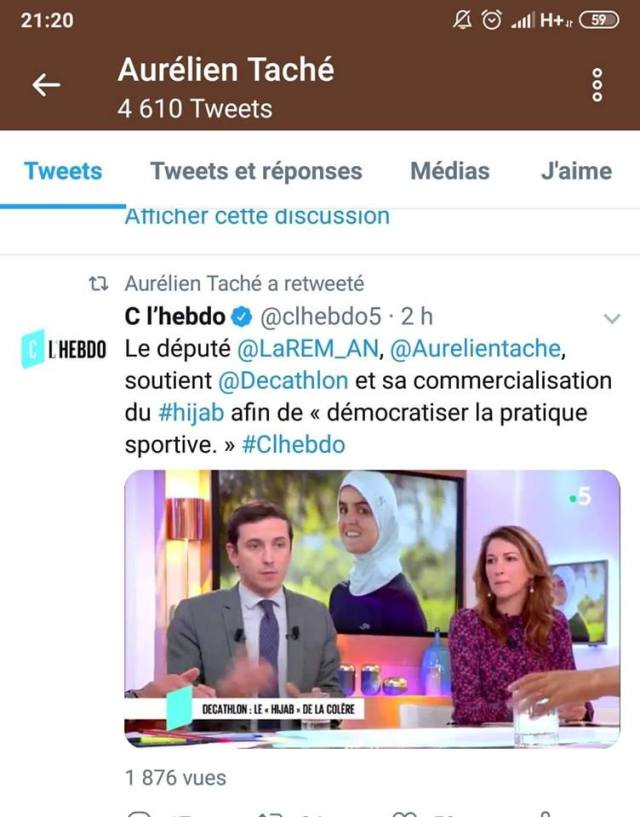Screen dimensions: 640x817
Task: Go back using the arrow icon
Action: pos(46,86)
